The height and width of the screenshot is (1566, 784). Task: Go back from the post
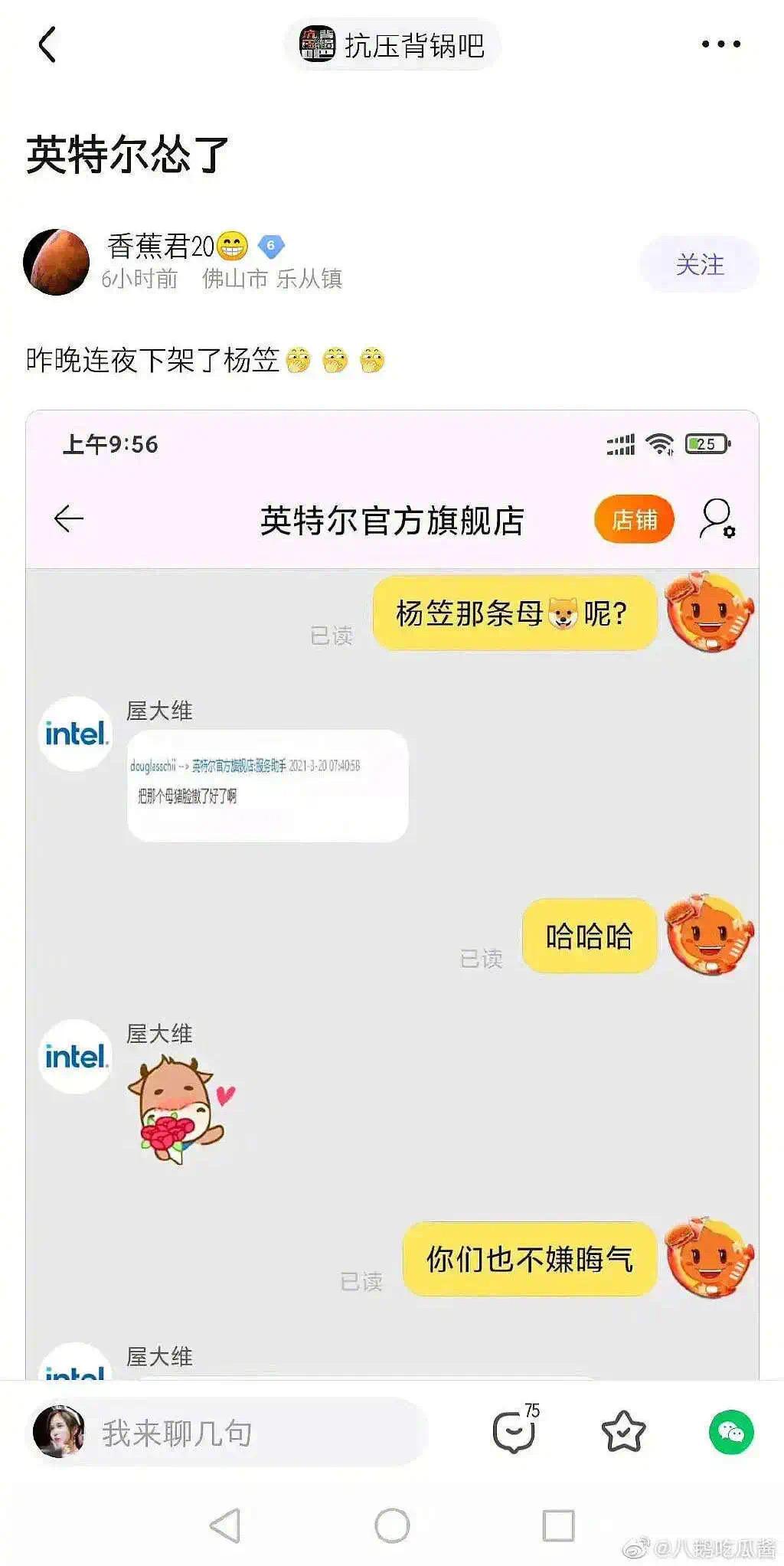tap(47, 44)
